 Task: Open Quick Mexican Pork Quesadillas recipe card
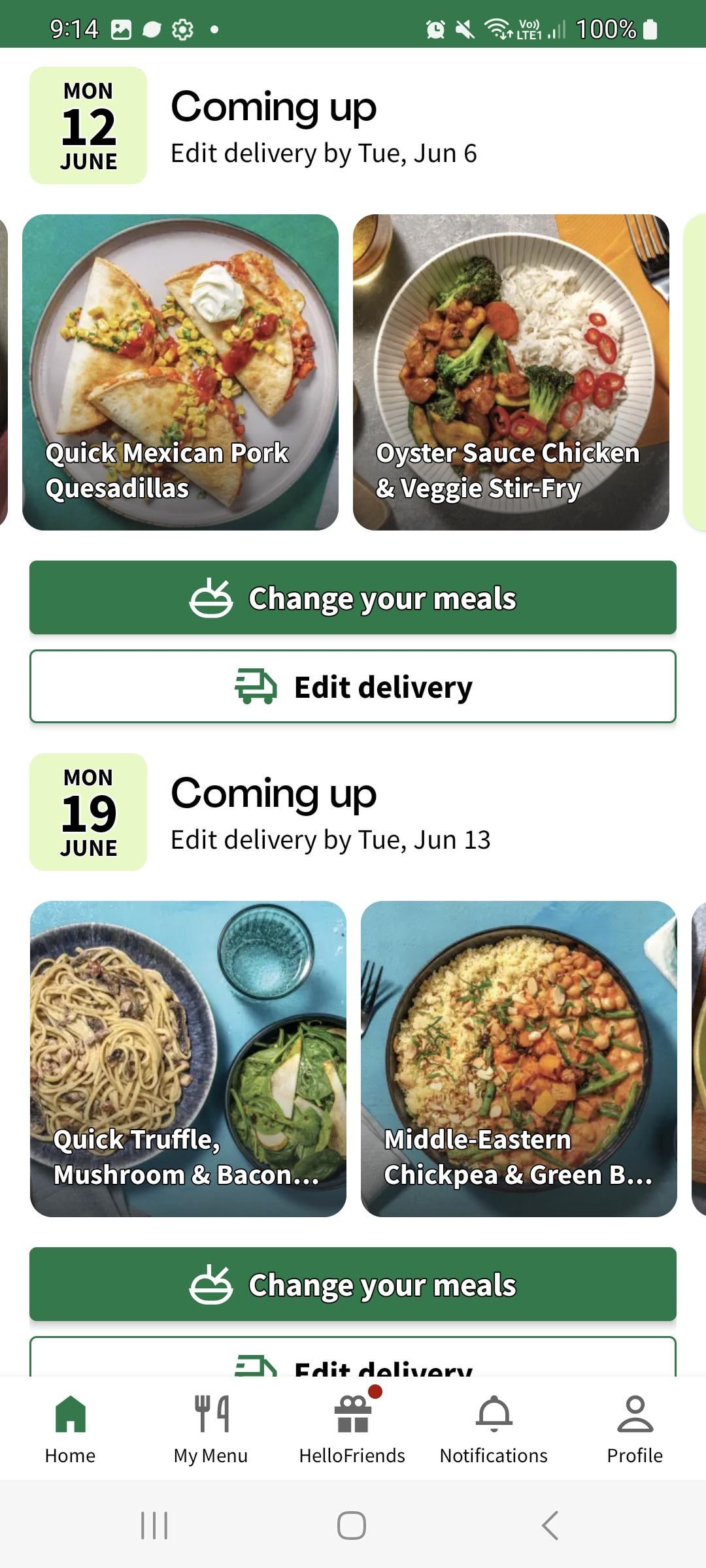click(x=180, y=372)
